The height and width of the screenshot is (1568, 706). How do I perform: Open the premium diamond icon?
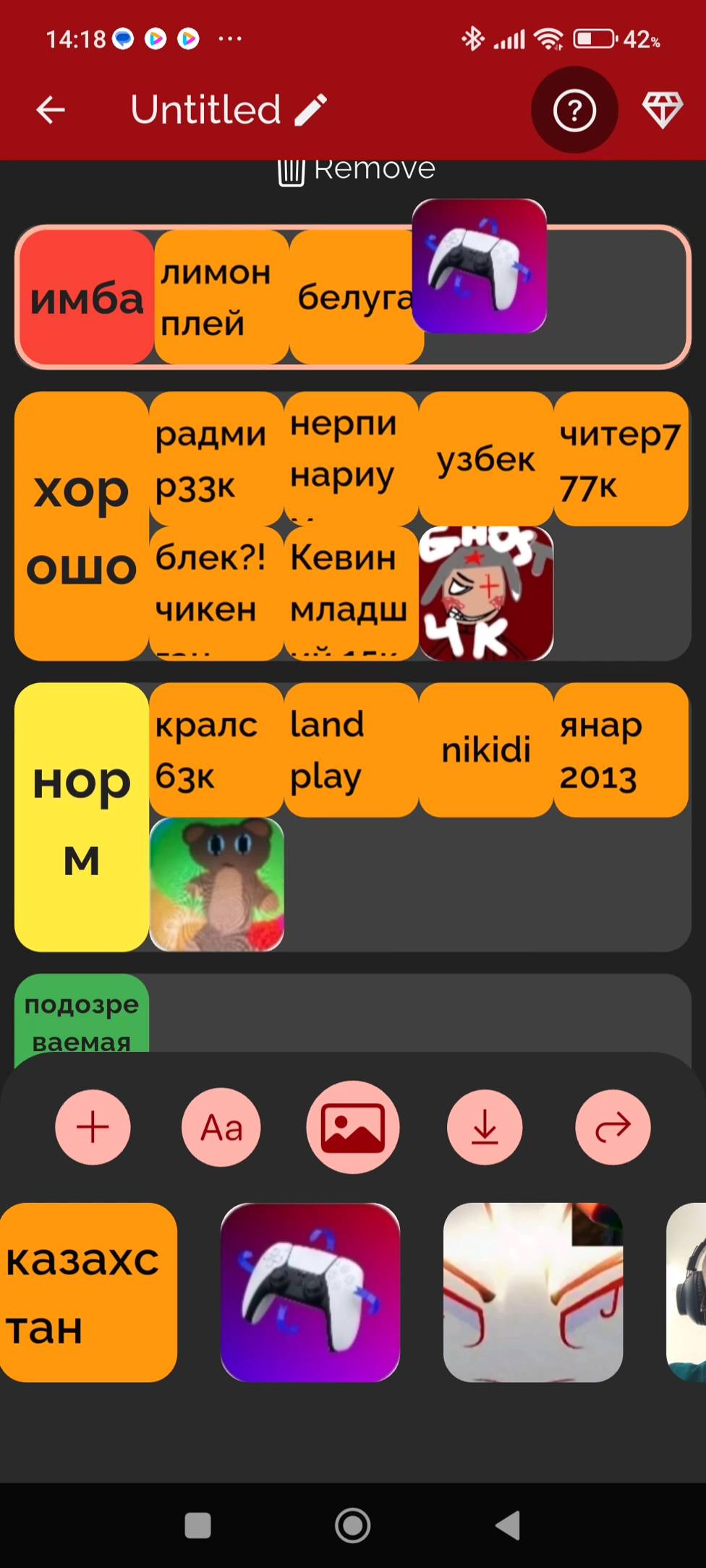662,110
